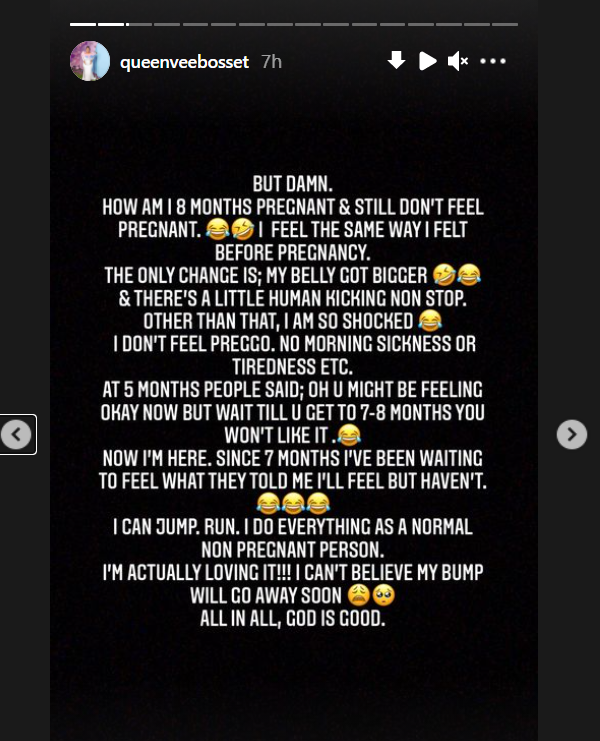This screenshot has width=600, height=741.
Task: Open the three-dot more options menu
Action: pyautogui.click(x=493, y=61)
